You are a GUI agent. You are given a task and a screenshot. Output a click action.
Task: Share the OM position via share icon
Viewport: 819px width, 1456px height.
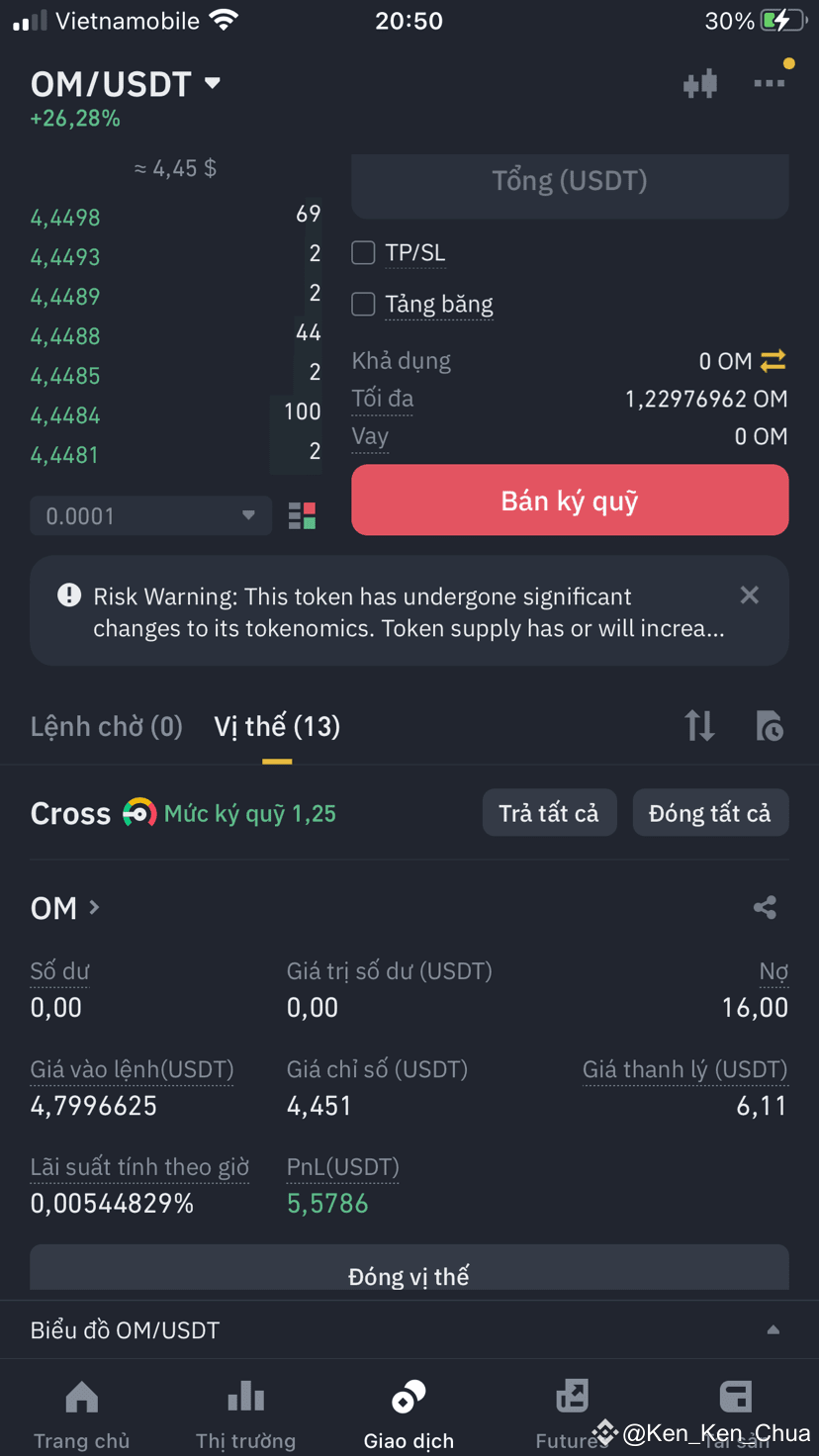click(x=765, y=907)
